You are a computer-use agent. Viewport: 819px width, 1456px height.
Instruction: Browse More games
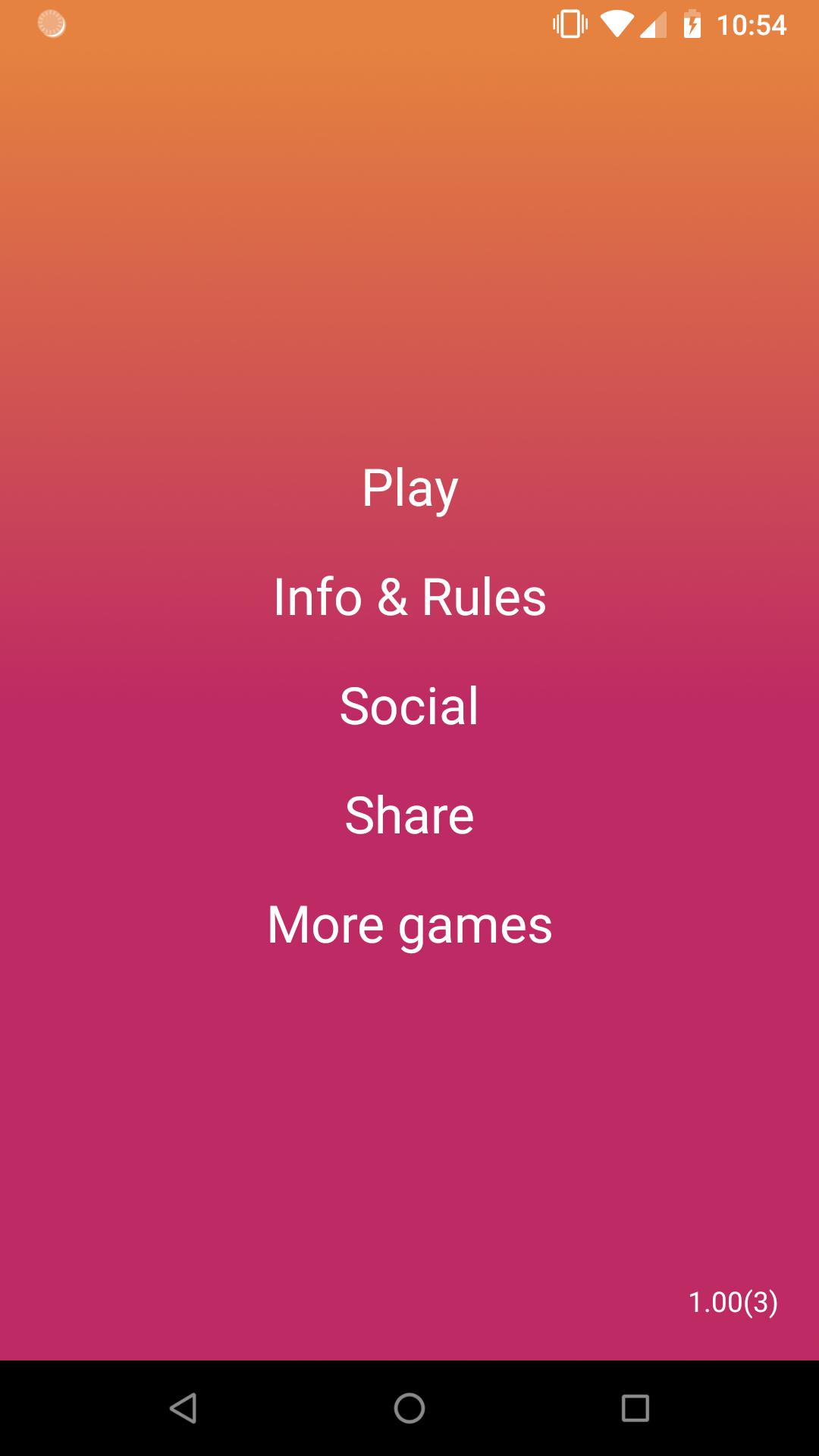click(x=409, y=925)
